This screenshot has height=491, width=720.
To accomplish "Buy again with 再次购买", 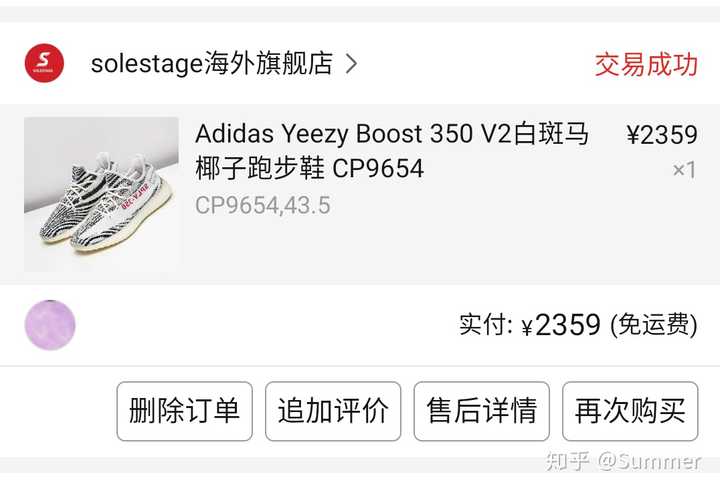I will click(x=630, y=411).
